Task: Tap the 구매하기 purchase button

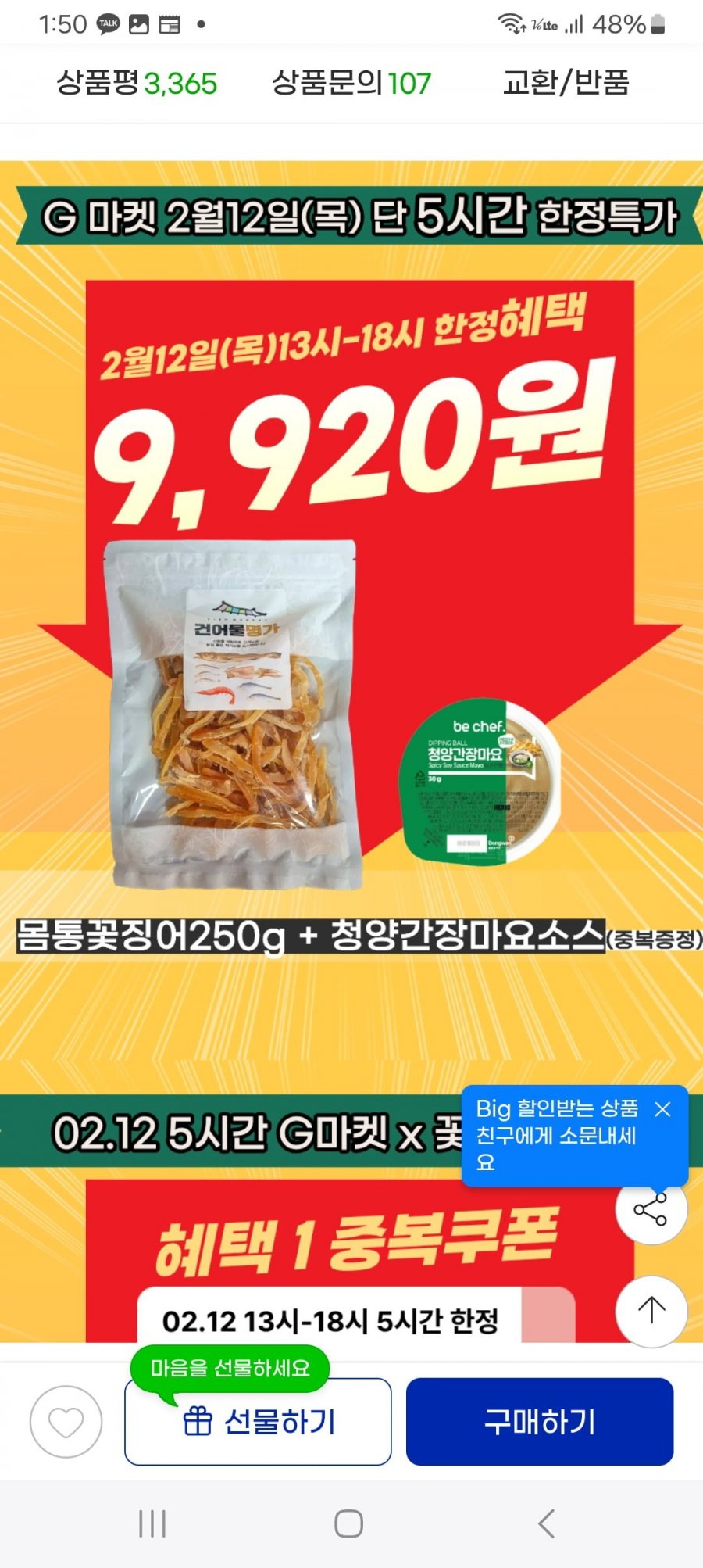Action: pyautogui.click(x=539, y=1423)
